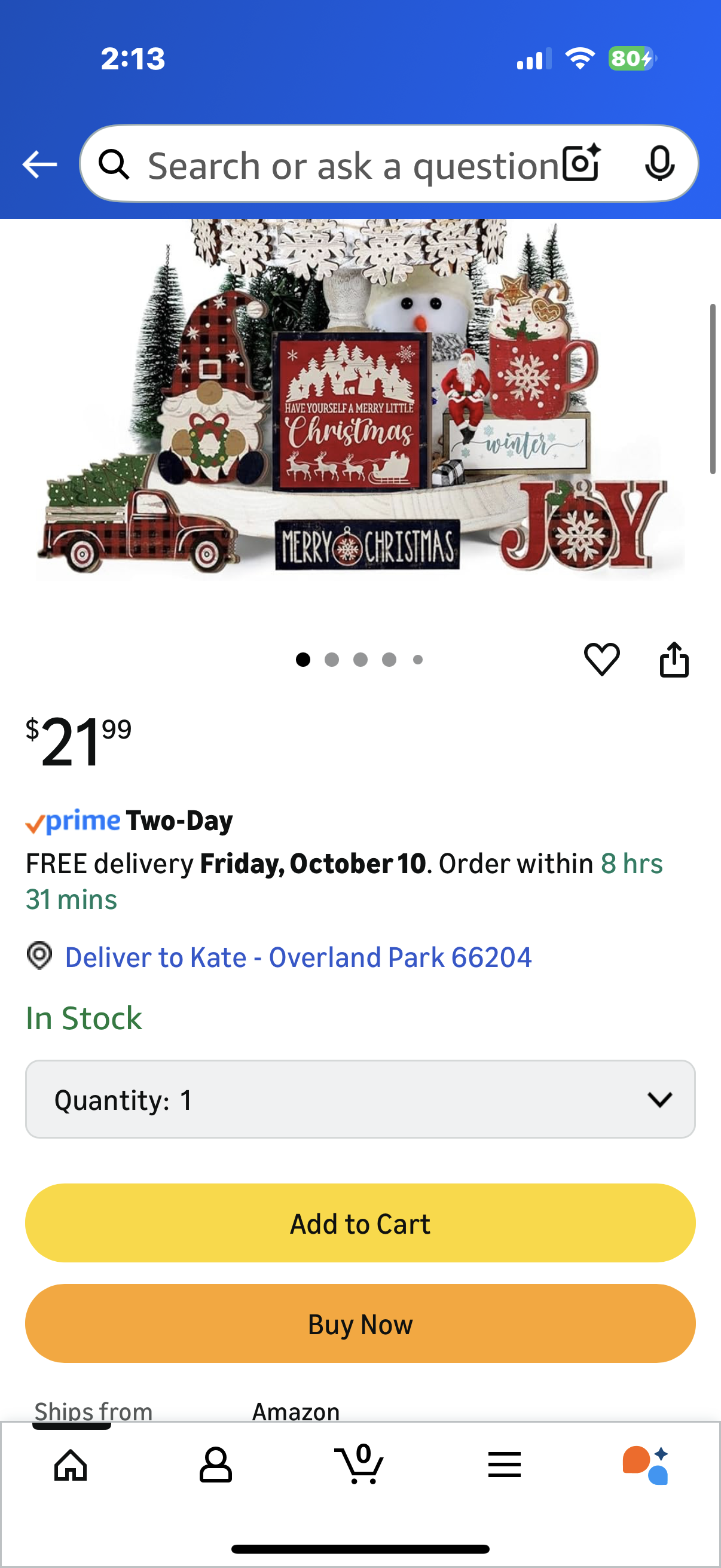Go to the Home tab
Viewport: 721px width, 1568px height.
pyautogui.click(x=71, y=1465)
